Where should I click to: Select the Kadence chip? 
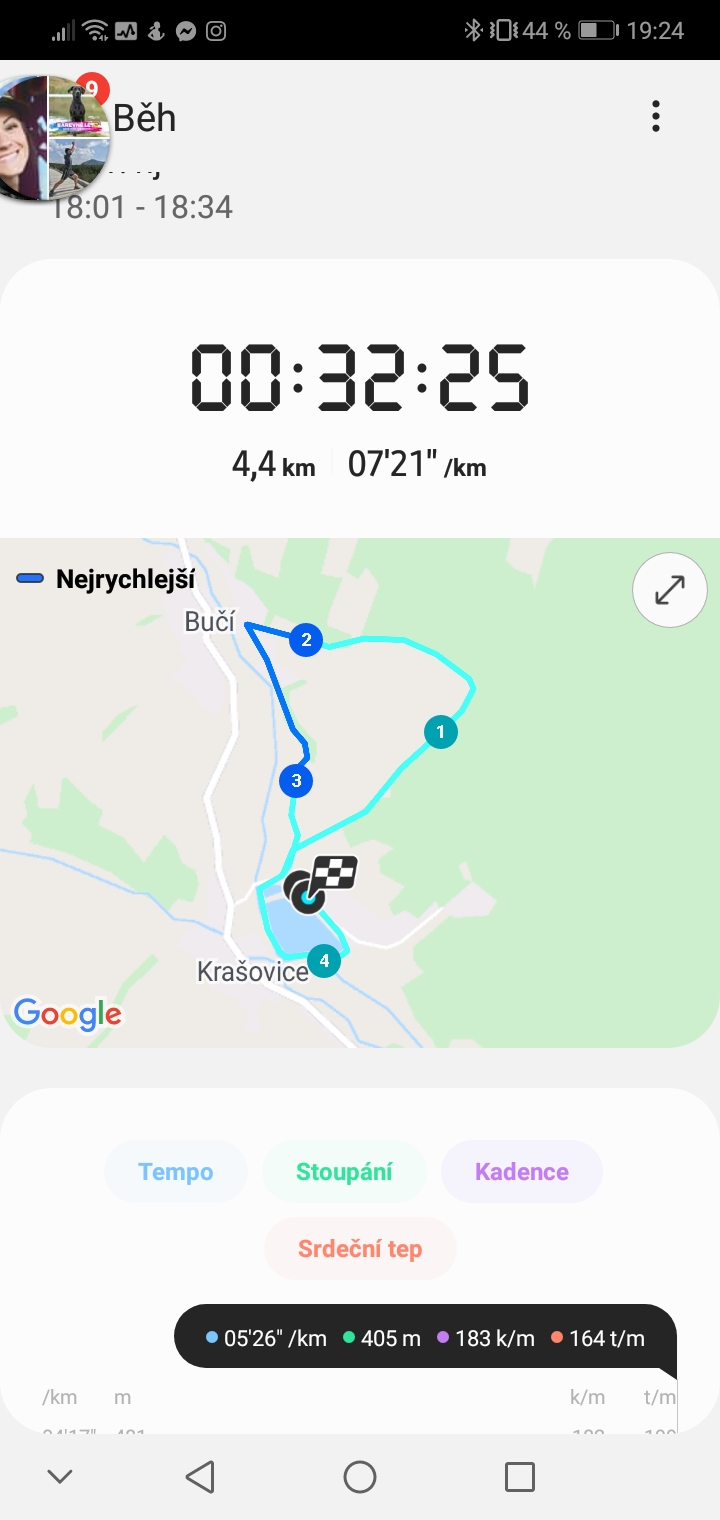coord(522,1172)
